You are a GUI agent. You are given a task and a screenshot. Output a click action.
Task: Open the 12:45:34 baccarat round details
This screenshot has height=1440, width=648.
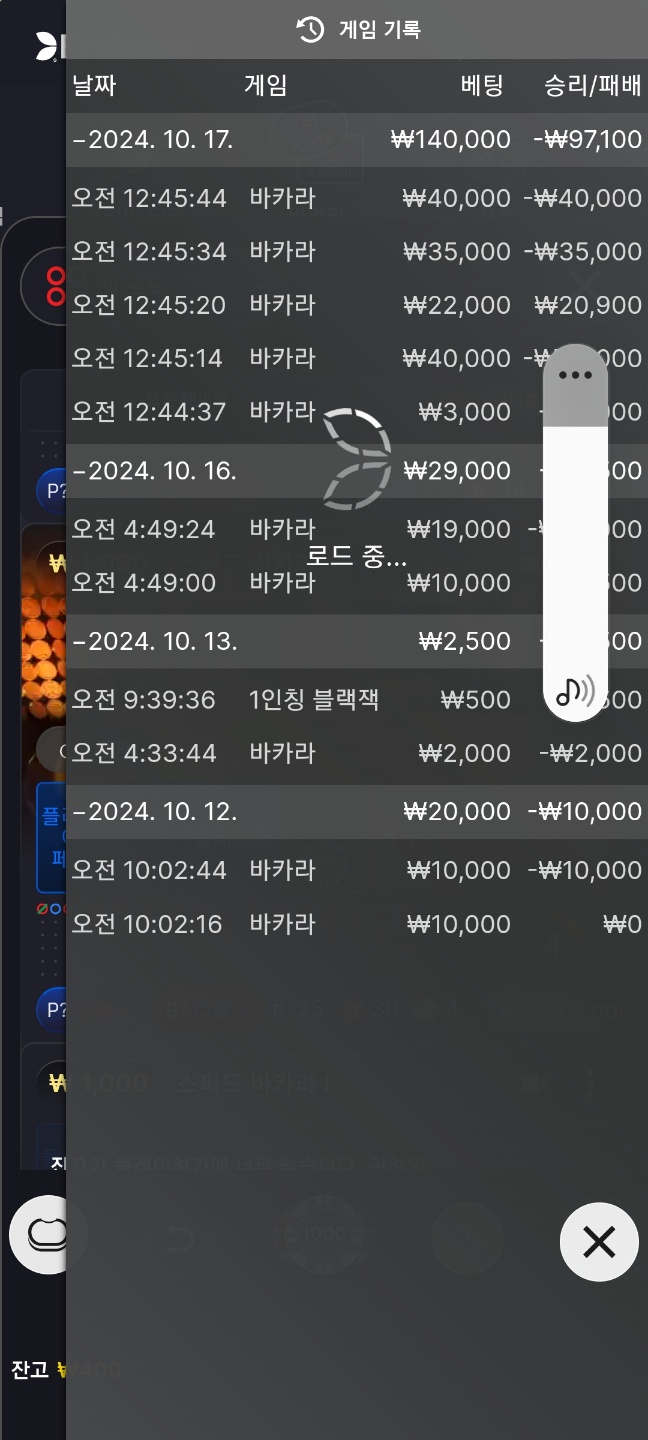pyautogui.click(x=356, y=251)
